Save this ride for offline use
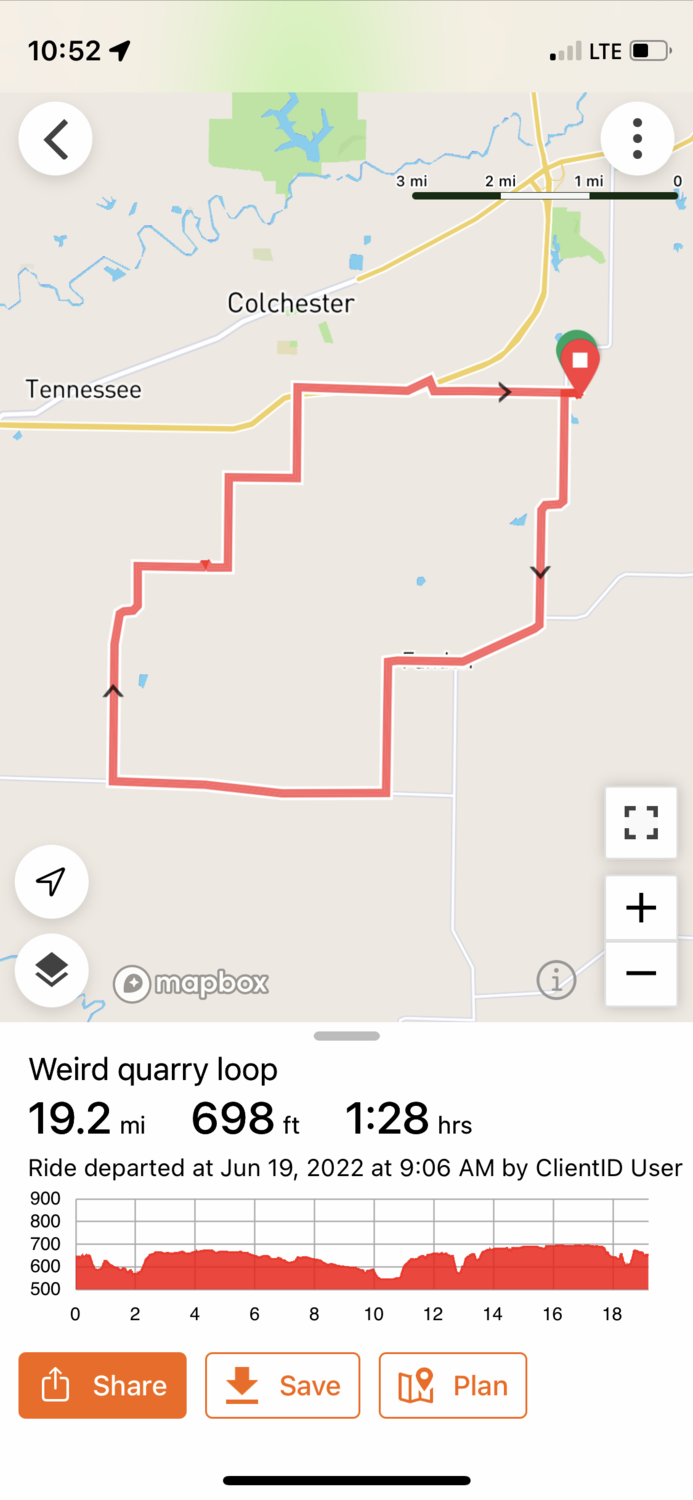Screen dimensions: 693x1500 (x=282, y=1385)
